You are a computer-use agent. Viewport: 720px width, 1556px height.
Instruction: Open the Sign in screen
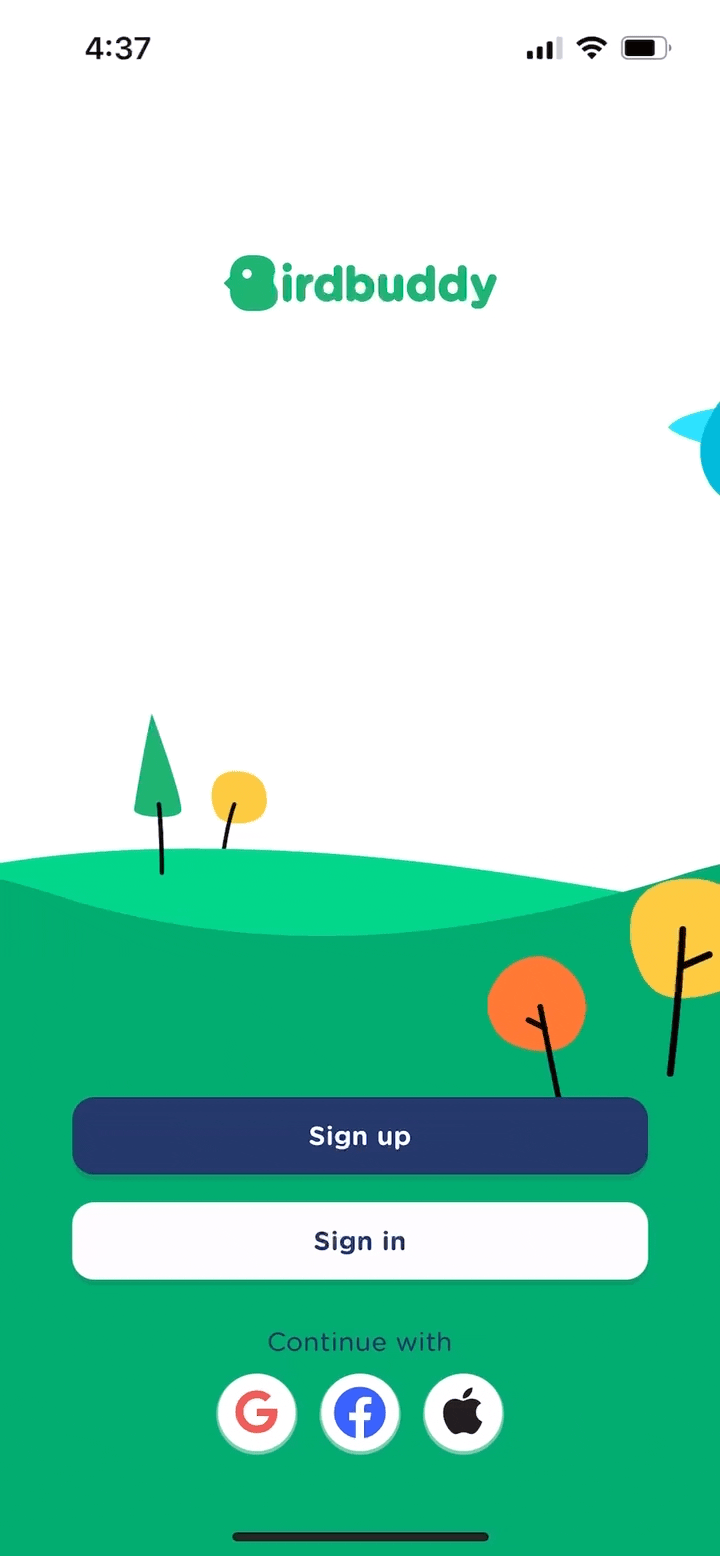click(360, 1241)
